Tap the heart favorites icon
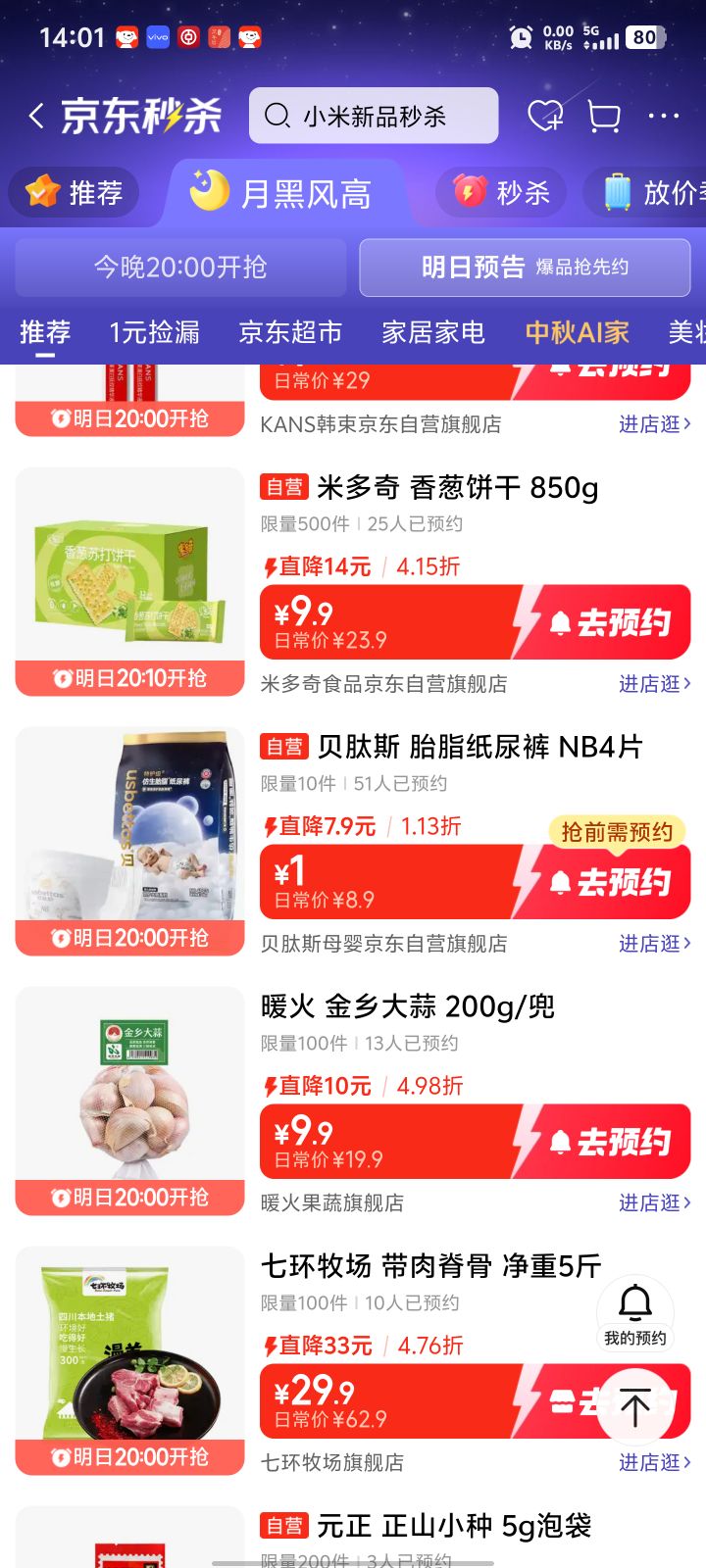The height and width of the screenshot is (1568, 706). point(545,116)
